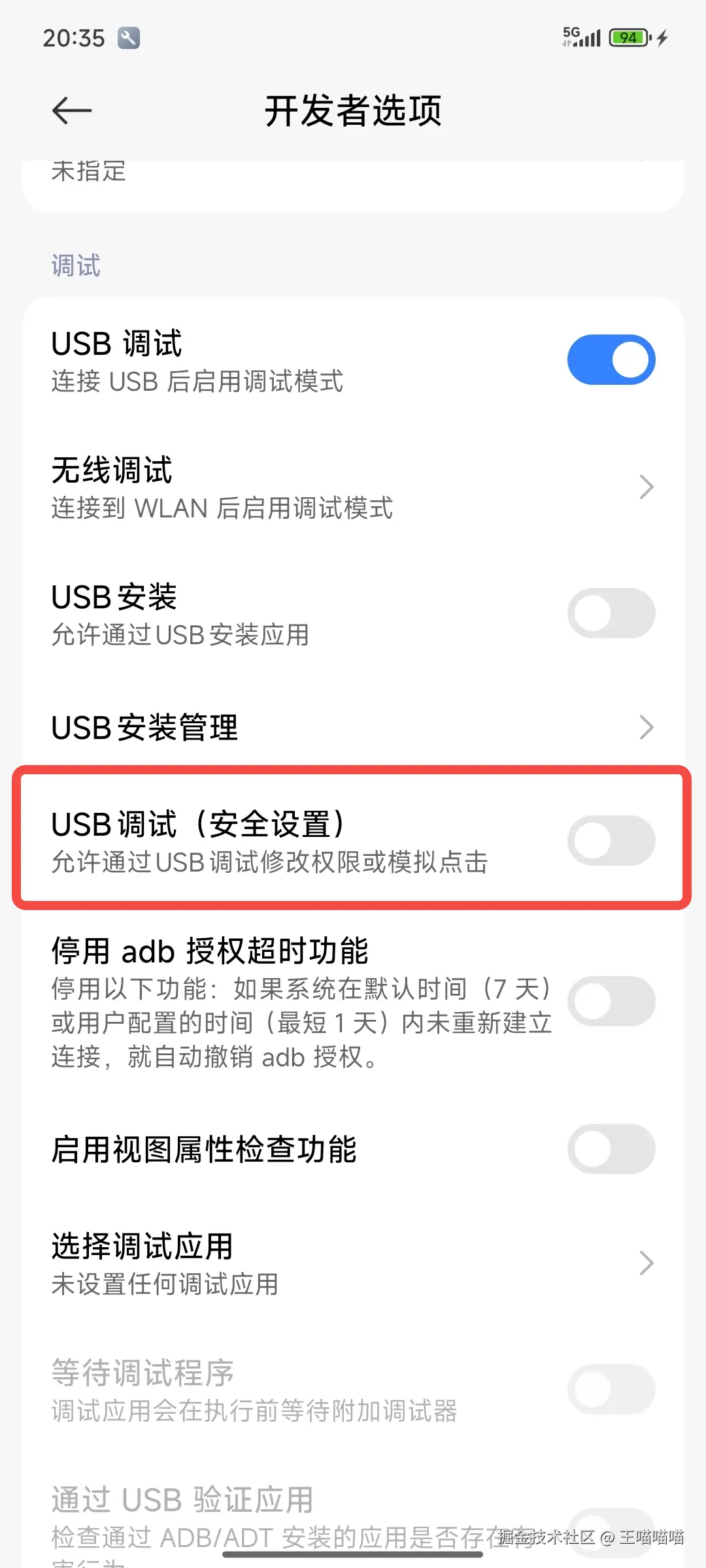This screenshot has width=706, height=1568.
Task: Open 选择调试应用 to pick a debug app
Action: (x=353, y=1261)
